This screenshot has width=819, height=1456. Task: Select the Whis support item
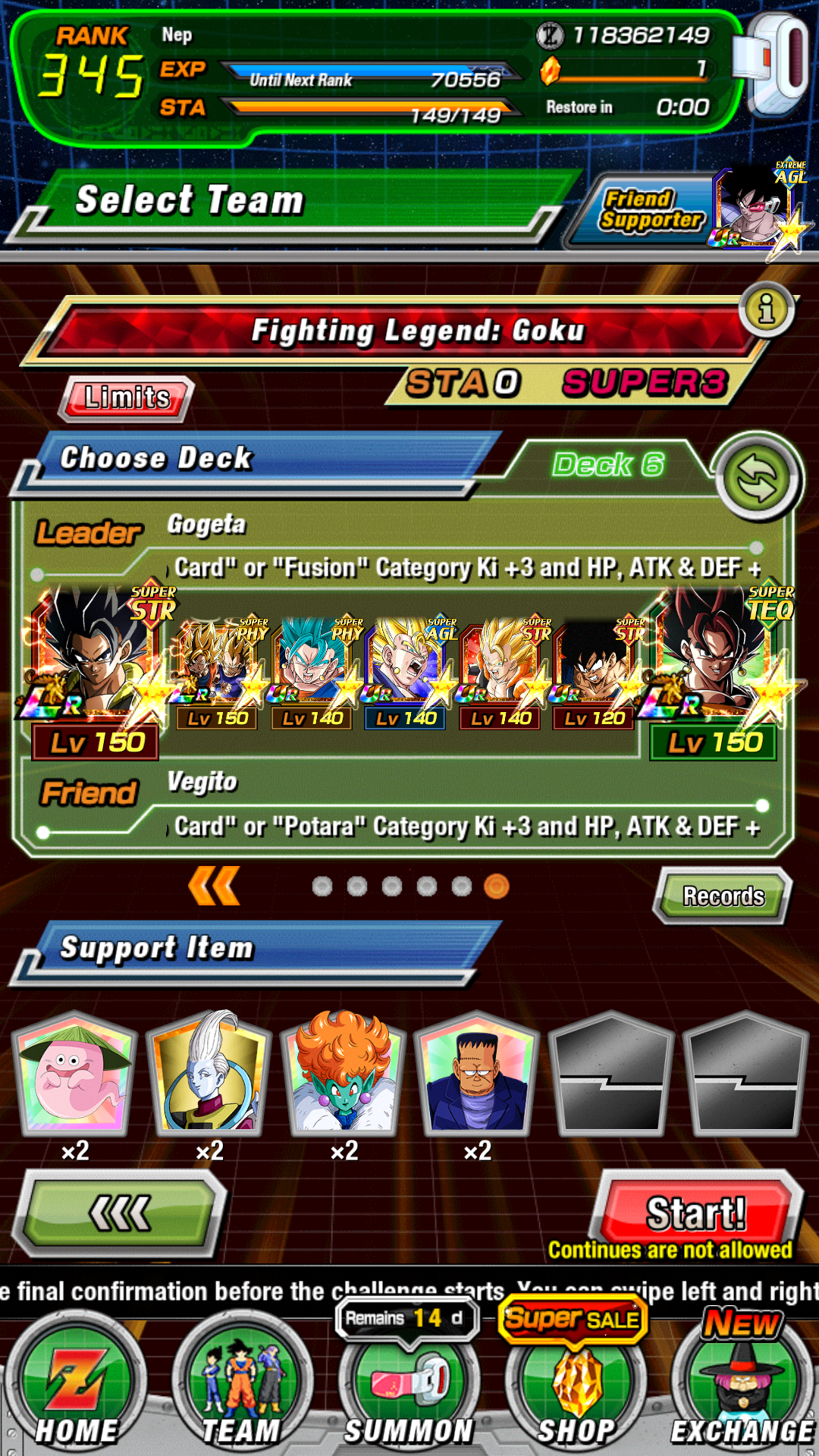point(209,1073)
